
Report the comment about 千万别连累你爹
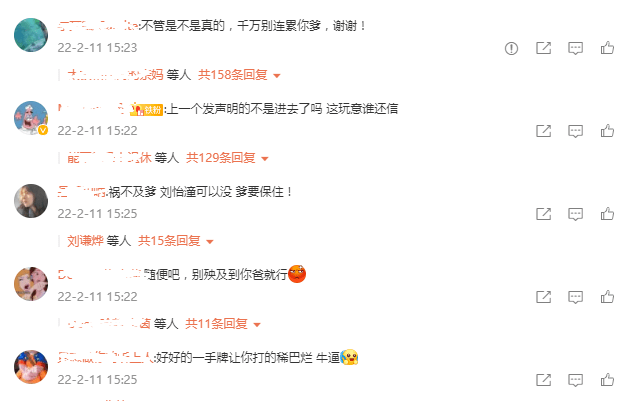[x=511, y=48]
